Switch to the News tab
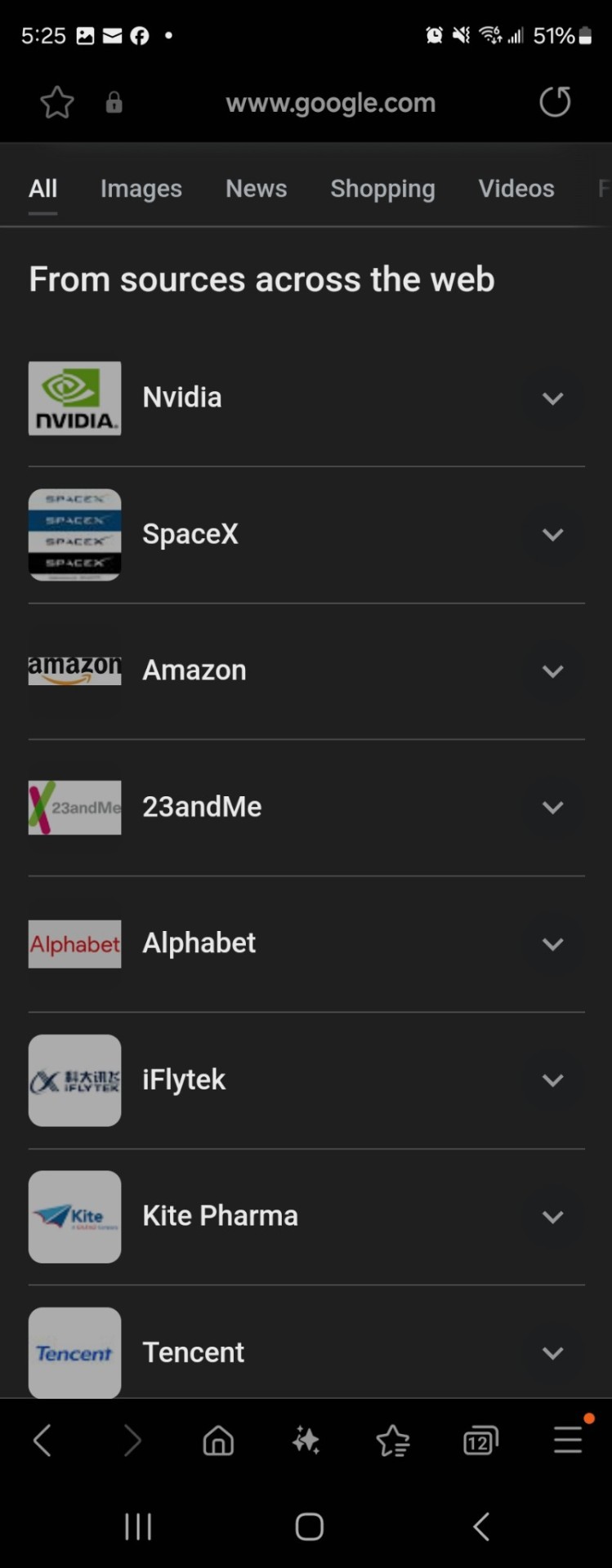The height and width of the screenshot is (1568, 612). point(256,189)
